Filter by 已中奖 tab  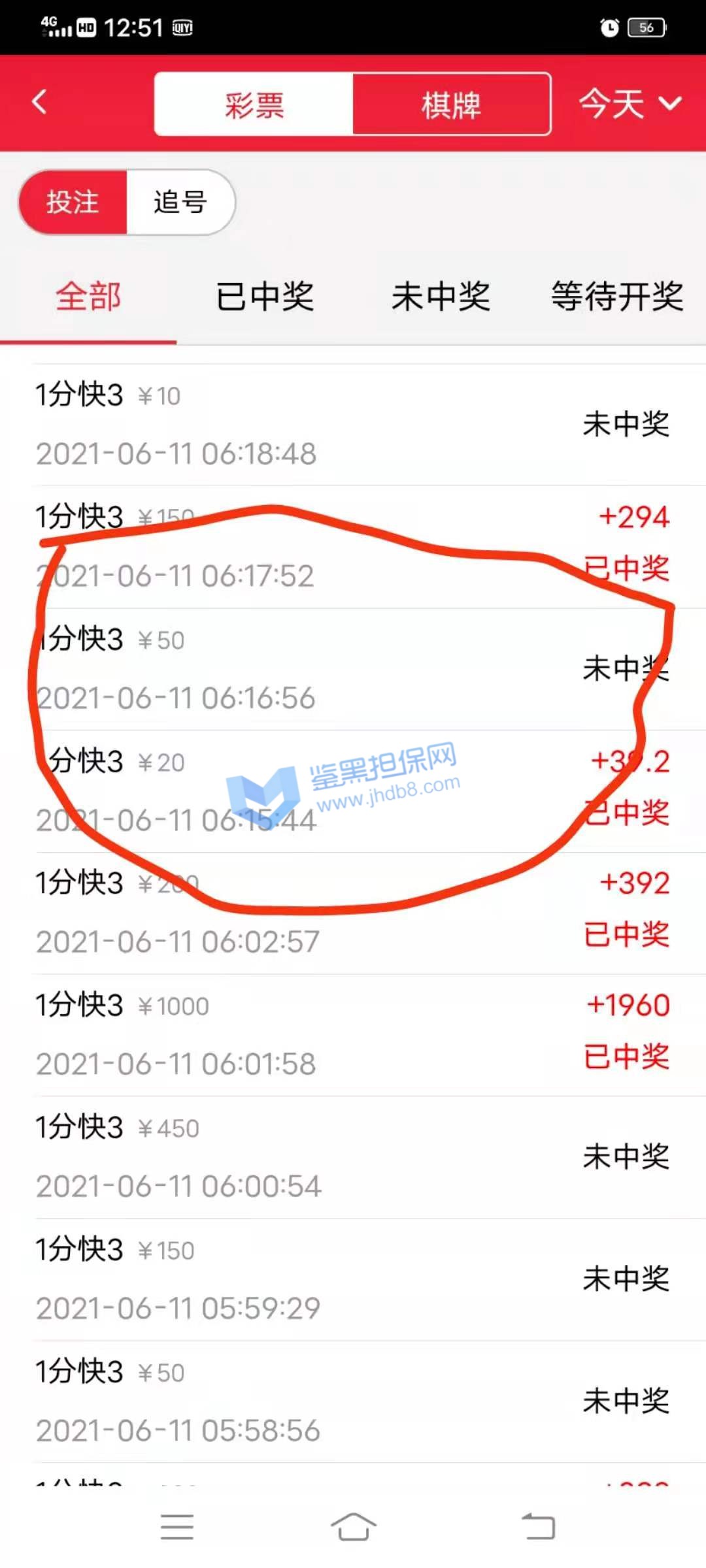[x=265, y=297]
